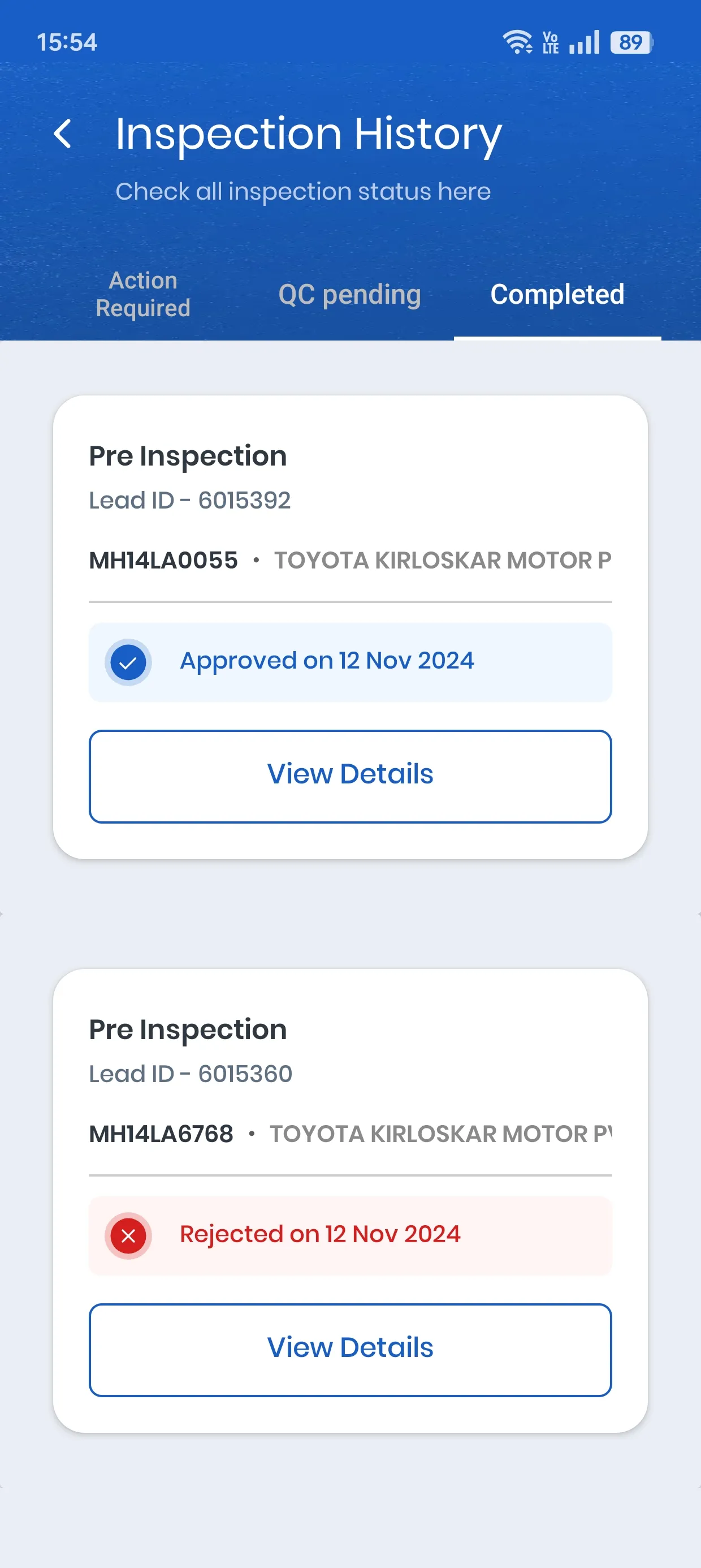
Task: Tap the Wi-Fi icon in status bar
Action: click(x=516, y=41)
